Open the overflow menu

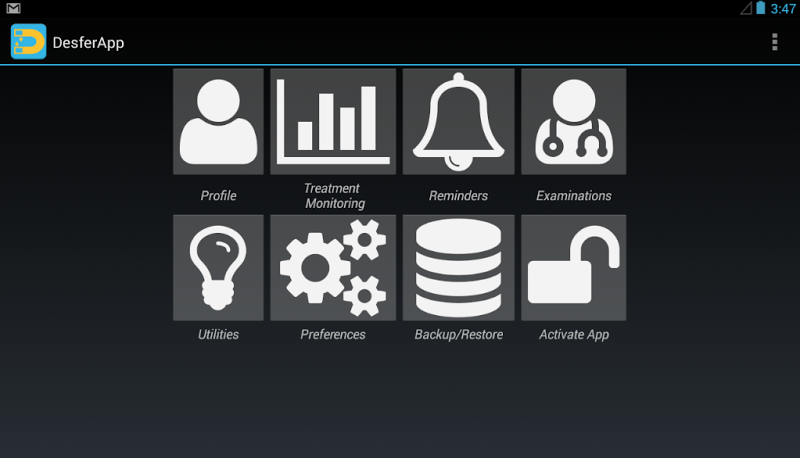click(x=774, y=42)
